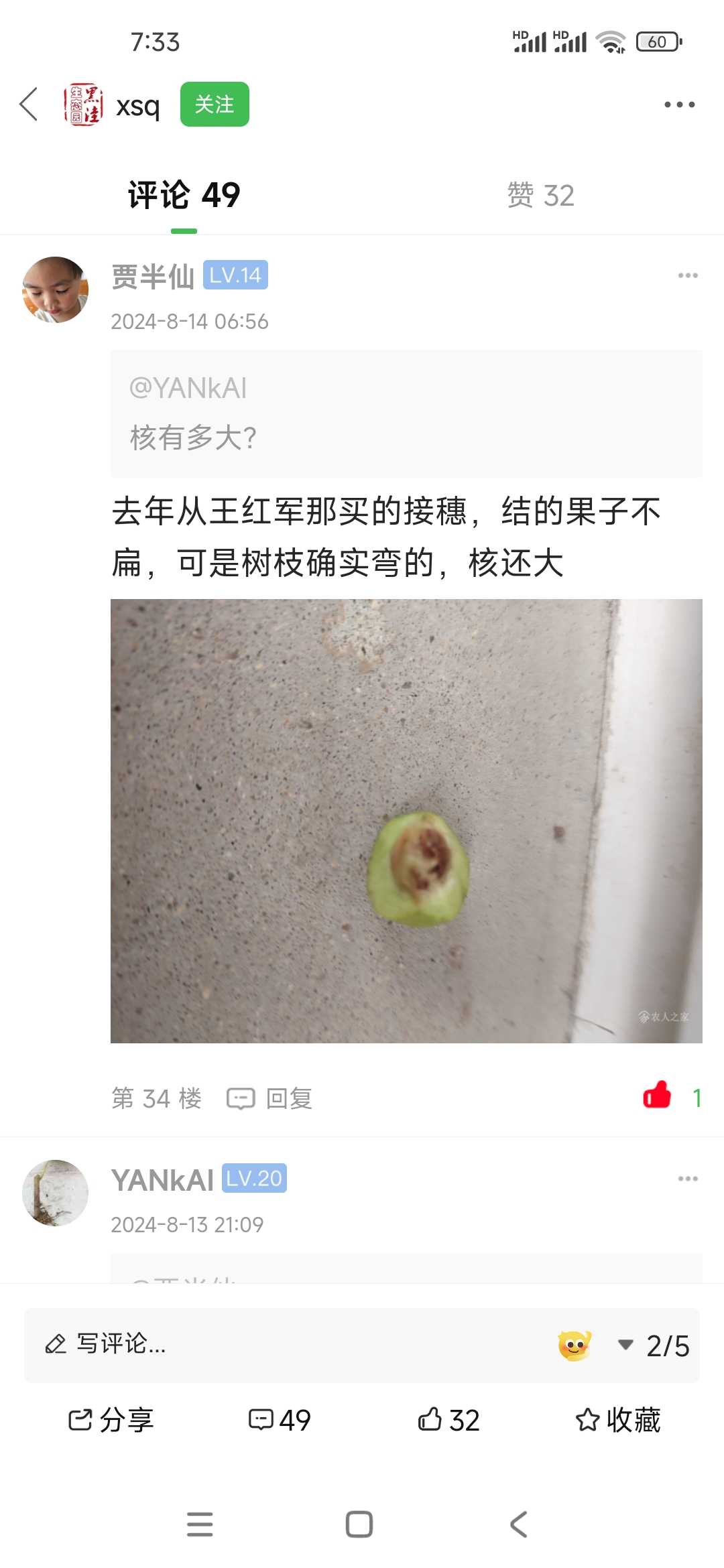Open the emoji picker in comment box
Image resolution: width=724 pixels, height=1568 pixels.
(x=575, y=1345)
